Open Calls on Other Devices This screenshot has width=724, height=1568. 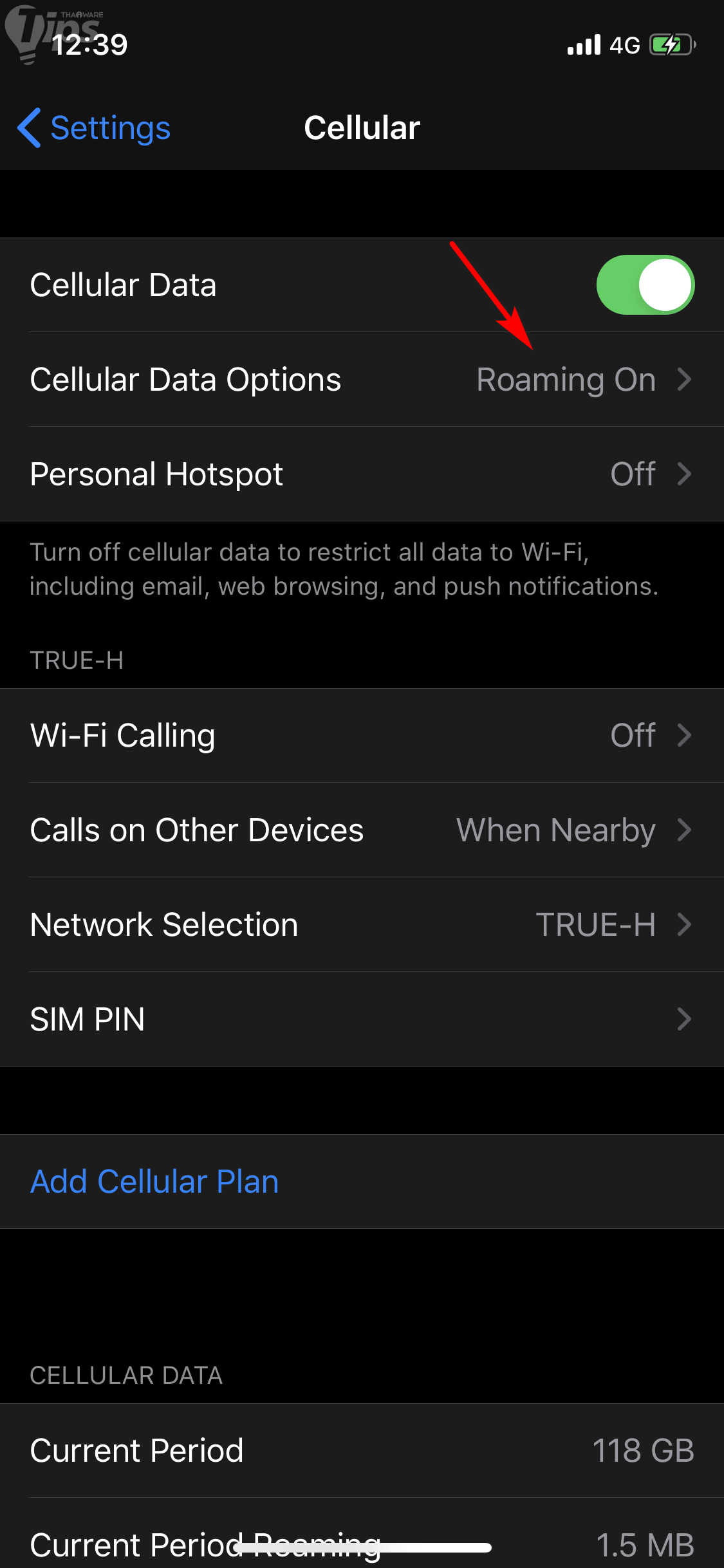tap(362, 830)
